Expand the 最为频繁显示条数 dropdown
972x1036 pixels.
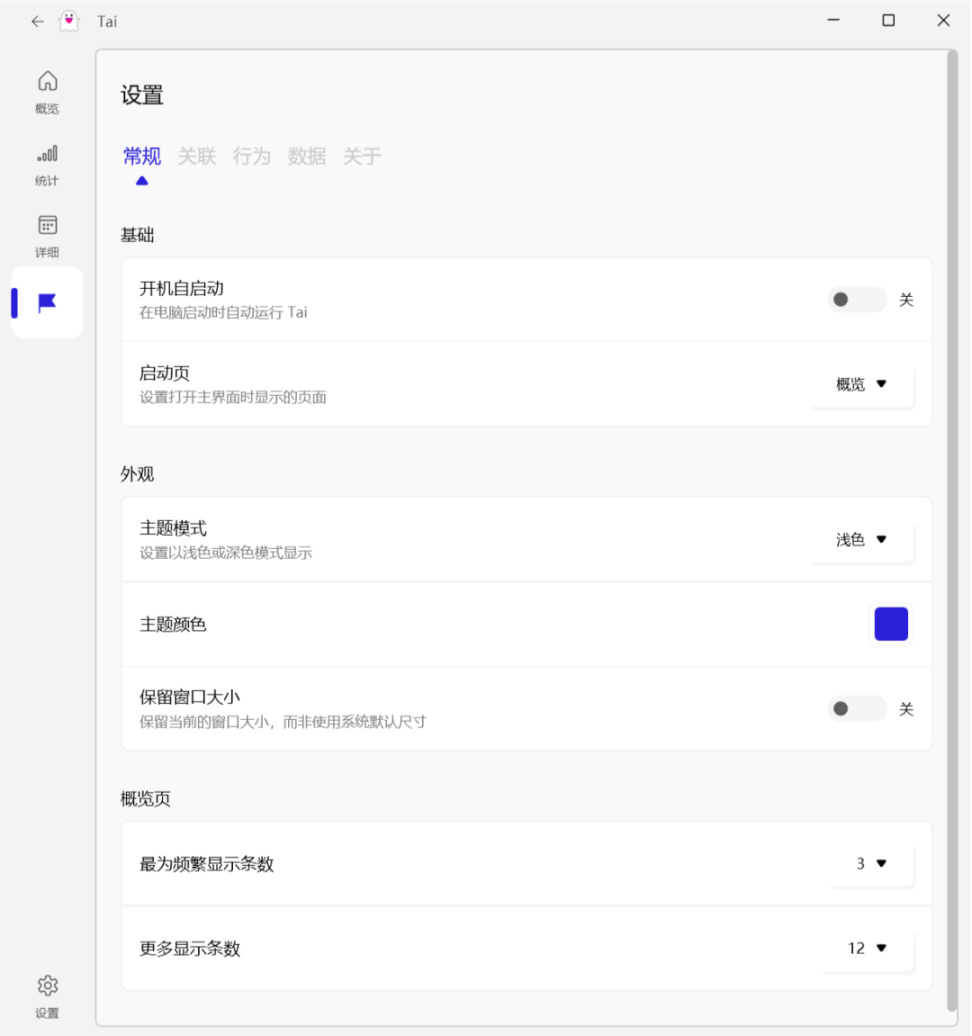872,863
